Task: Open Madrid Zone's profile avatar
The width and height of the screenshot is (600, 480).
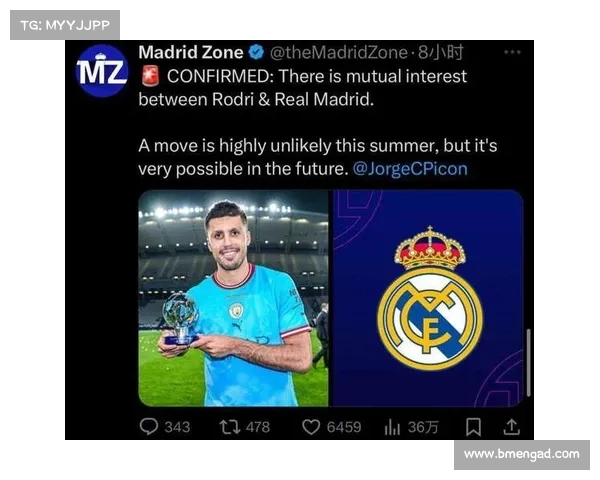Action: 102,71
